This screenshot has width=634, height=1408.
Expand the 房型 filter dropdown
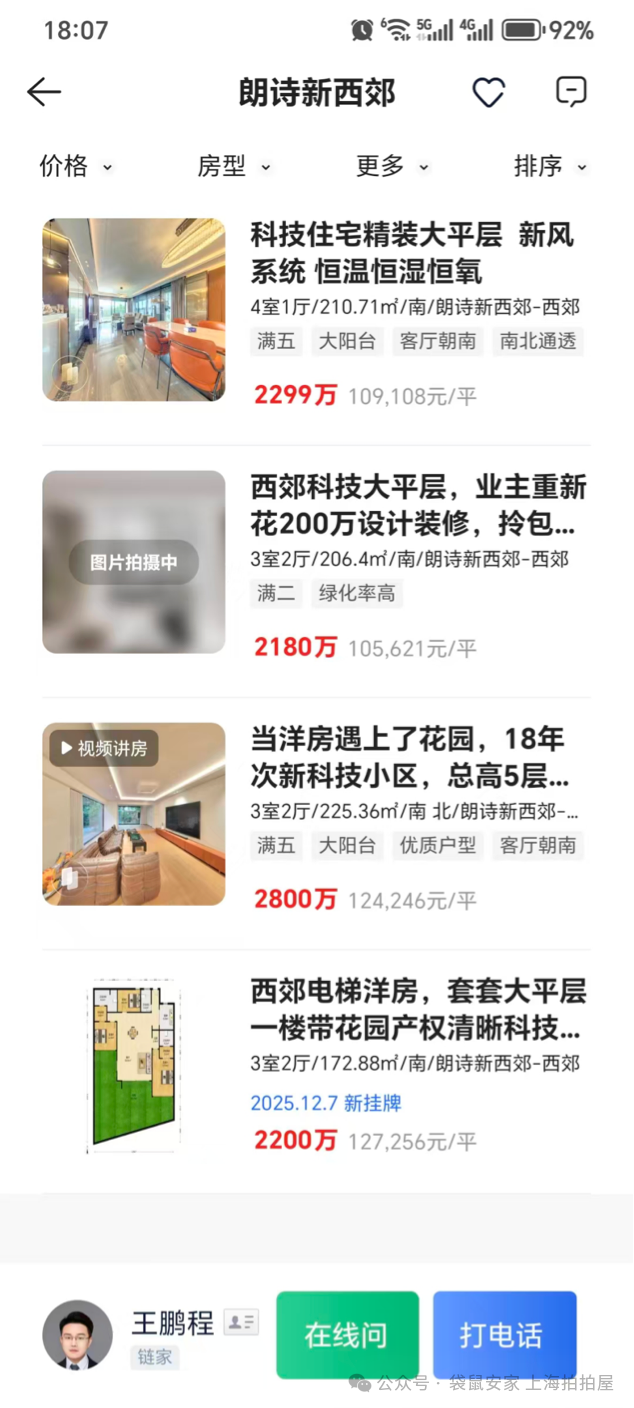pyautogui.click(x=234, y=167)
